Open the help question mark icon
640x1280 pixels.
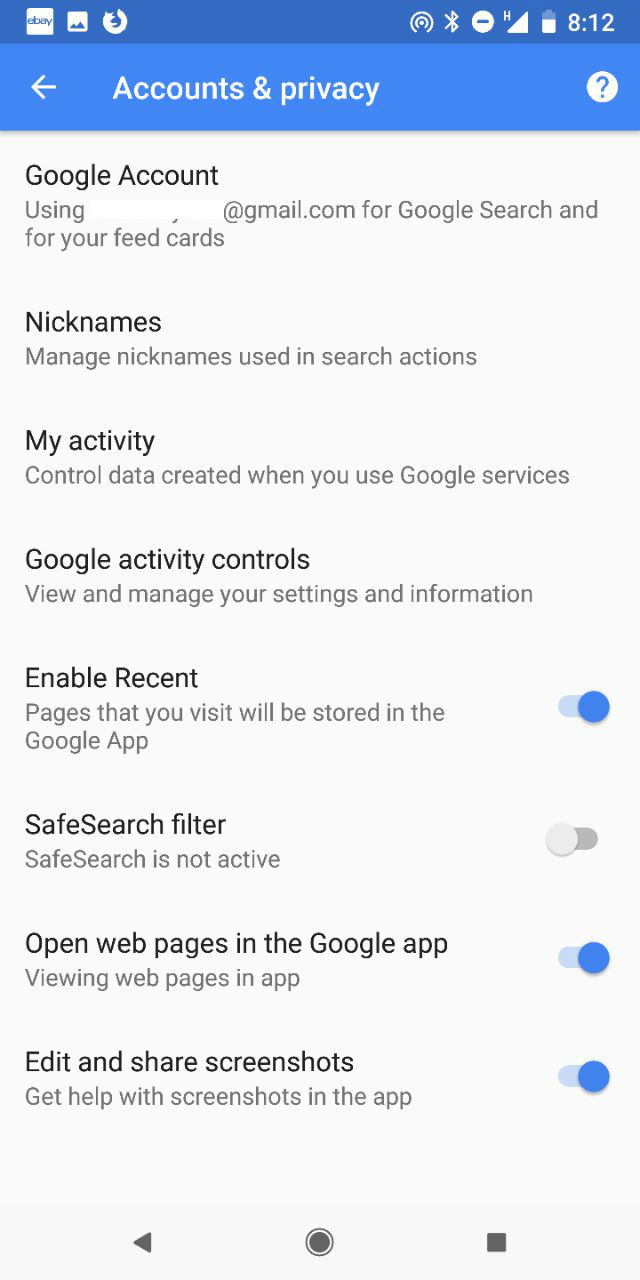click(601, 88)
